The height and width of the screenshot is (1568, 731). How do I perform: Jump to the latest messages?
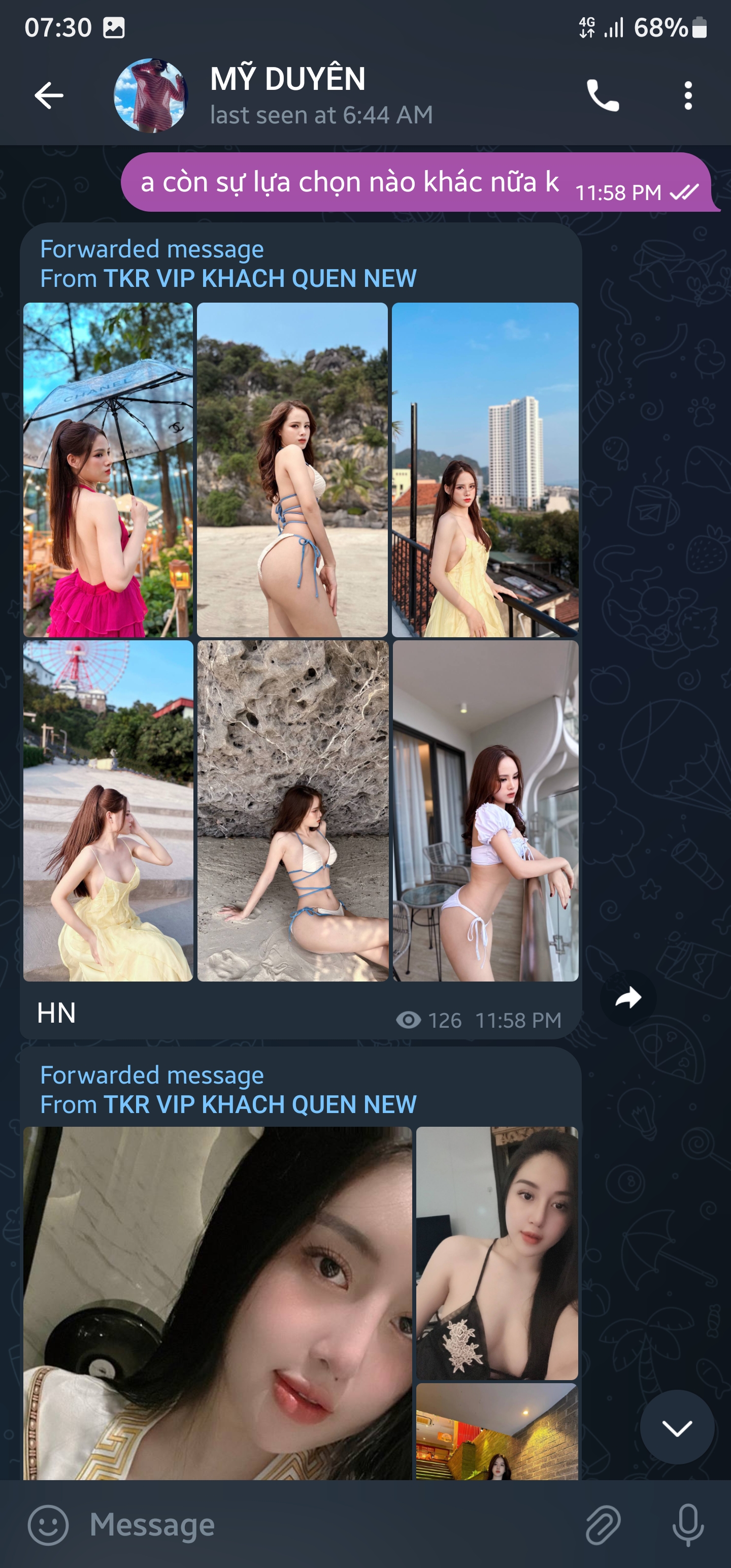[x=676, y=1427]
